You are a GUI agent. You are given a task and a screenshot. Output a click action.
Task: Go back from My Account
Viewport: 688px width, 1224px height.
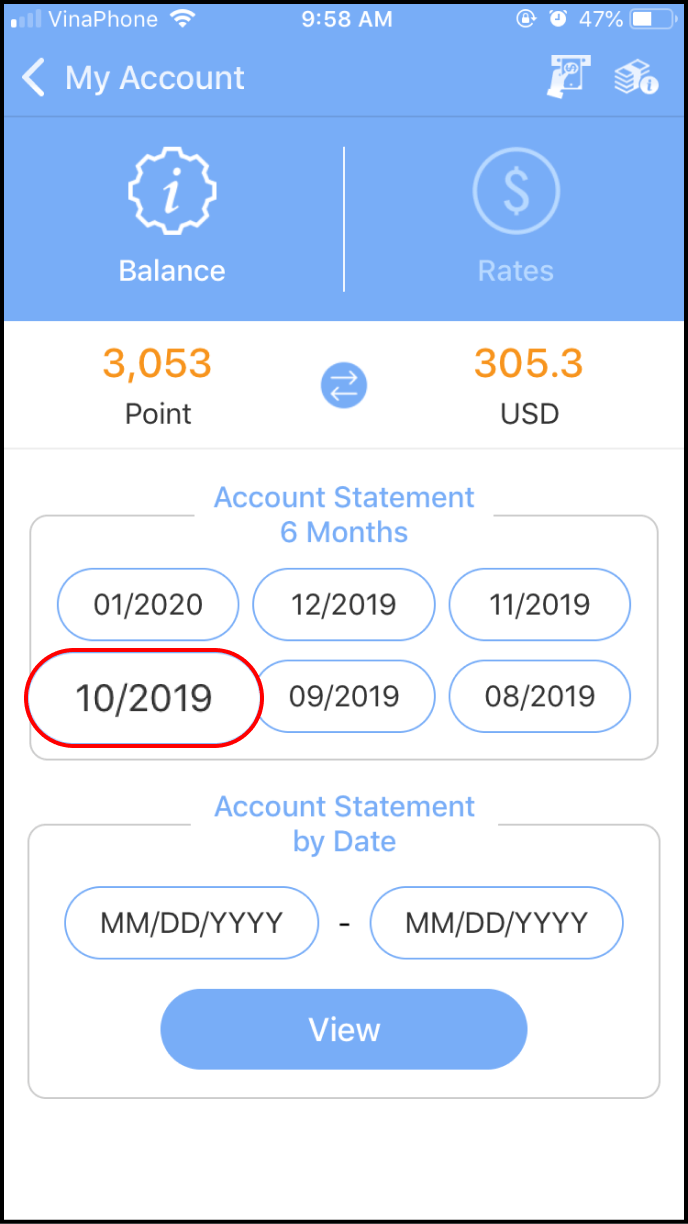pyautogui.click(x=34, y=78)
